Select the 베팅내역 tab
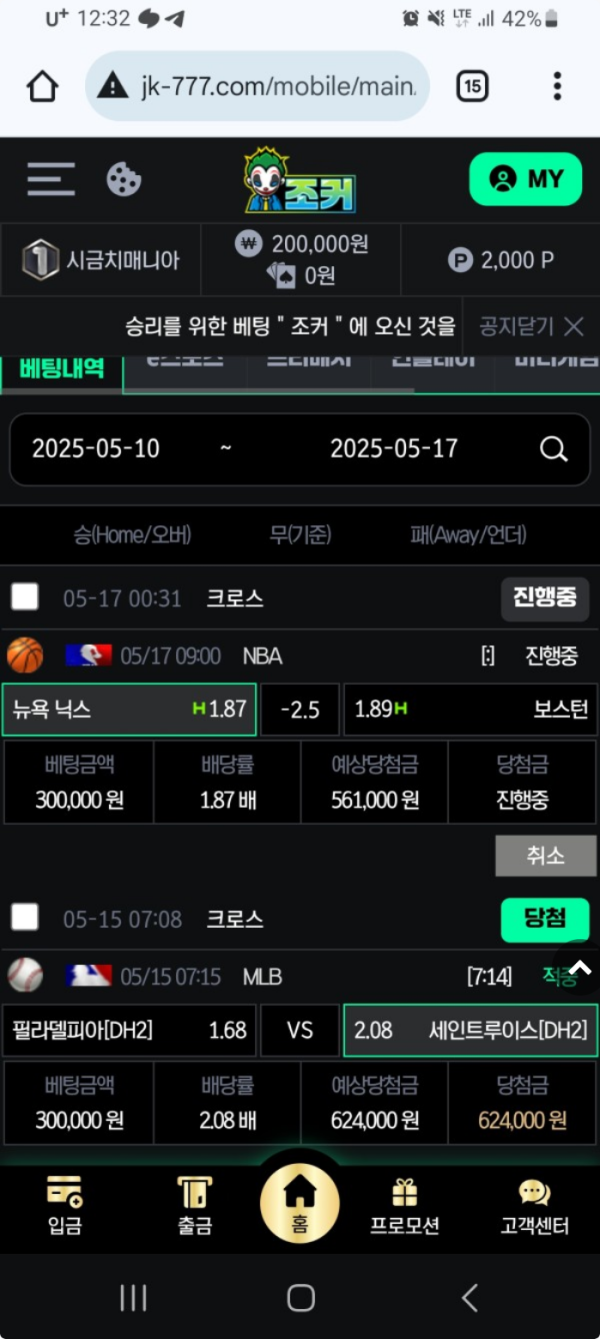The width and height of the screenshot is (600, 1339). click(62, 368)
